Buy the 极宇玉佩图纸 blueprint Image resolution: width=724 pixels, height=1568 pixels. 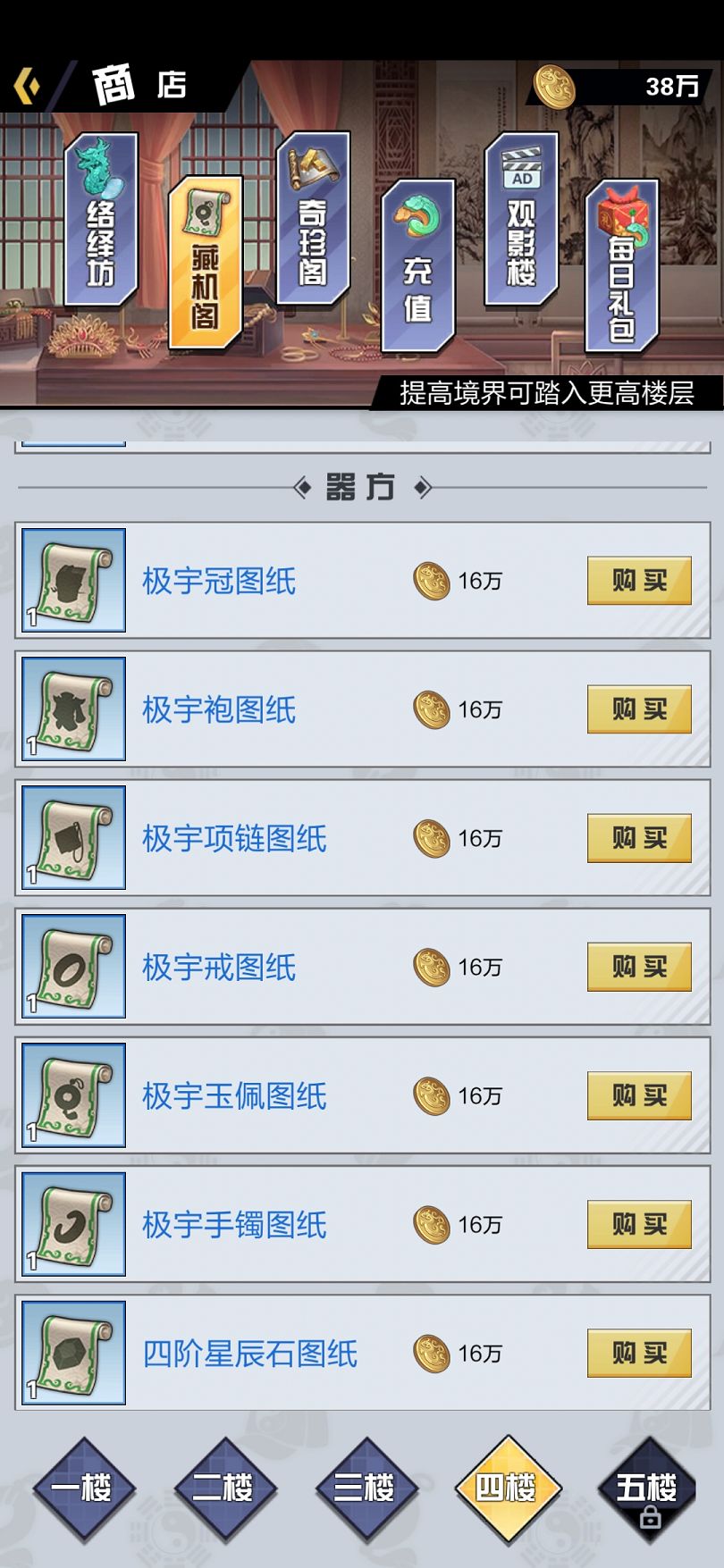tap(639, 1095)
